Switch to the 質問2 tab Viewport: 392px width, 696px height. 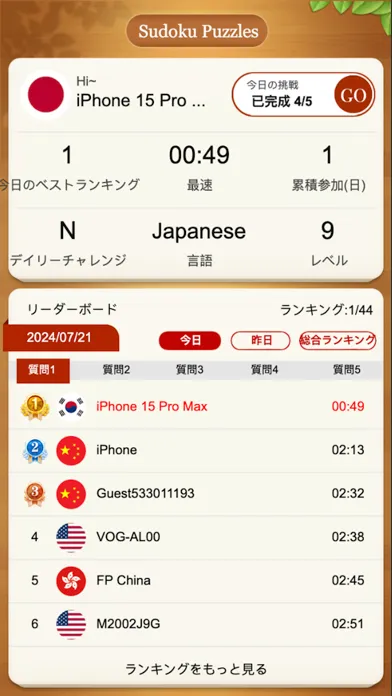tap(116, 370)
